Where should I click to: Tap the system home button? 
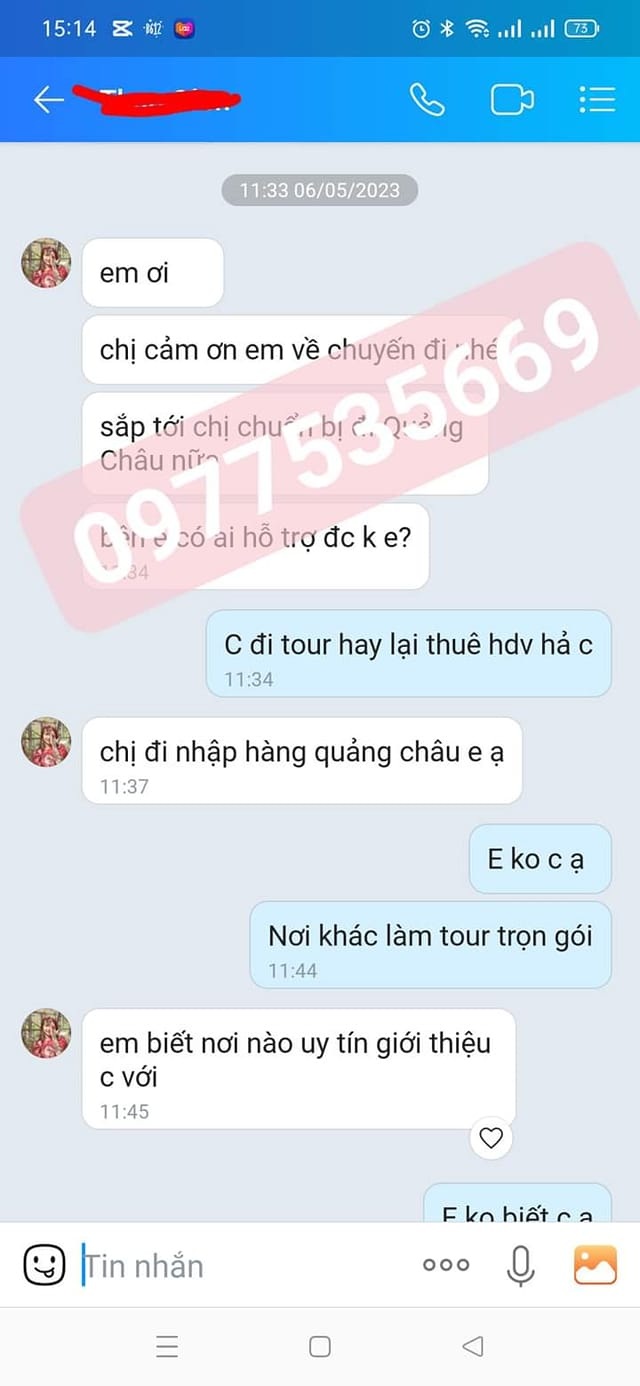[320, 1347]
